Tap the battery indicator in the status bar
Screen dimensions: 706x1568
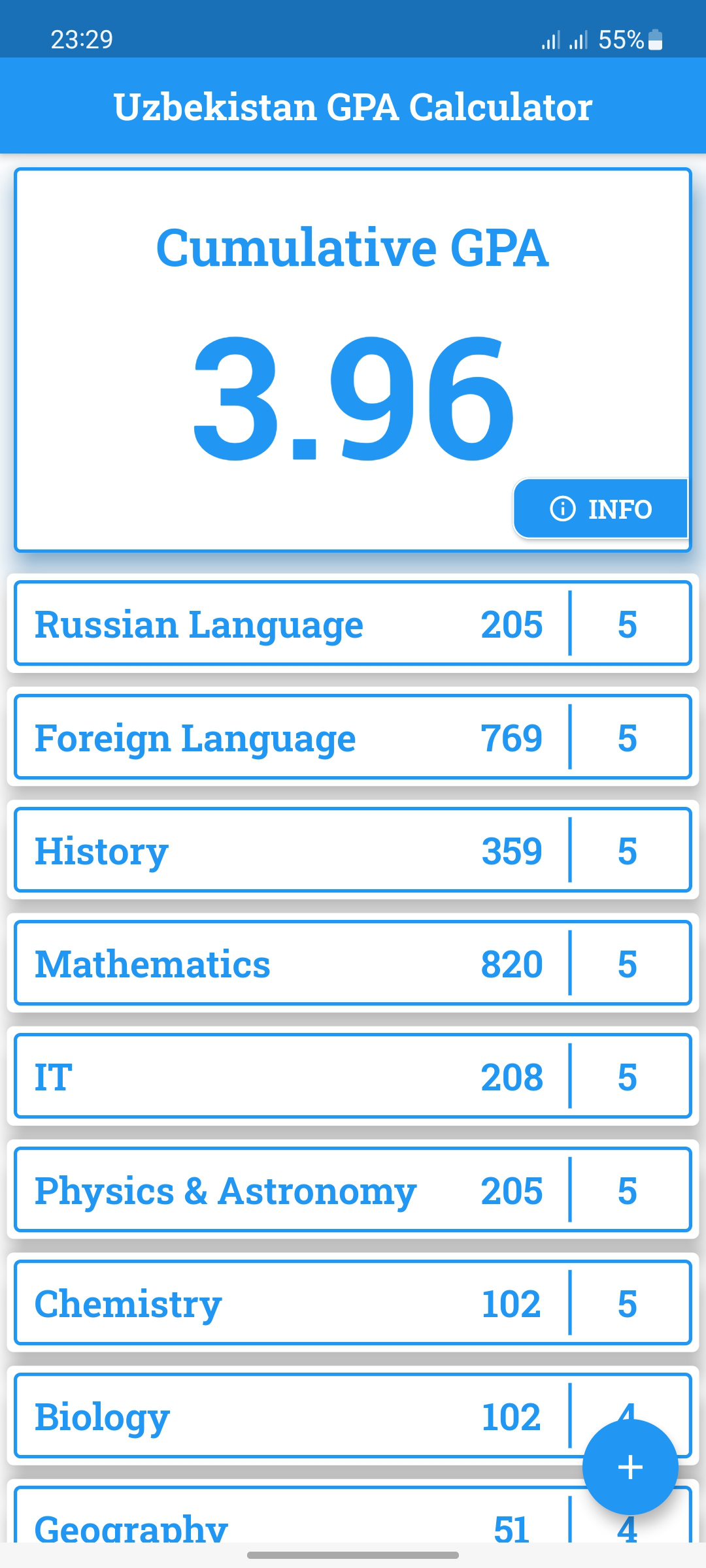(656, 39)
